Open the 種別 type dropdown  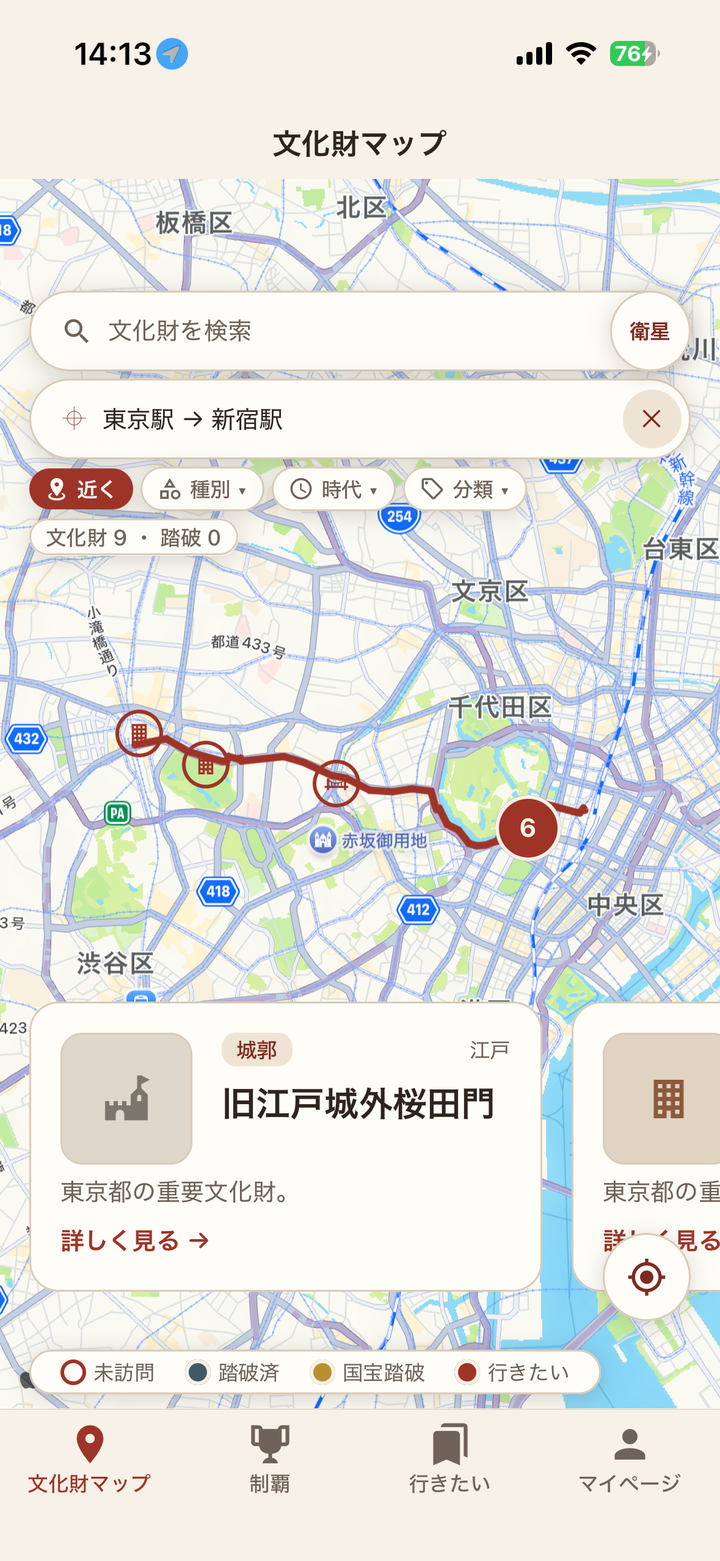point(202,489)
